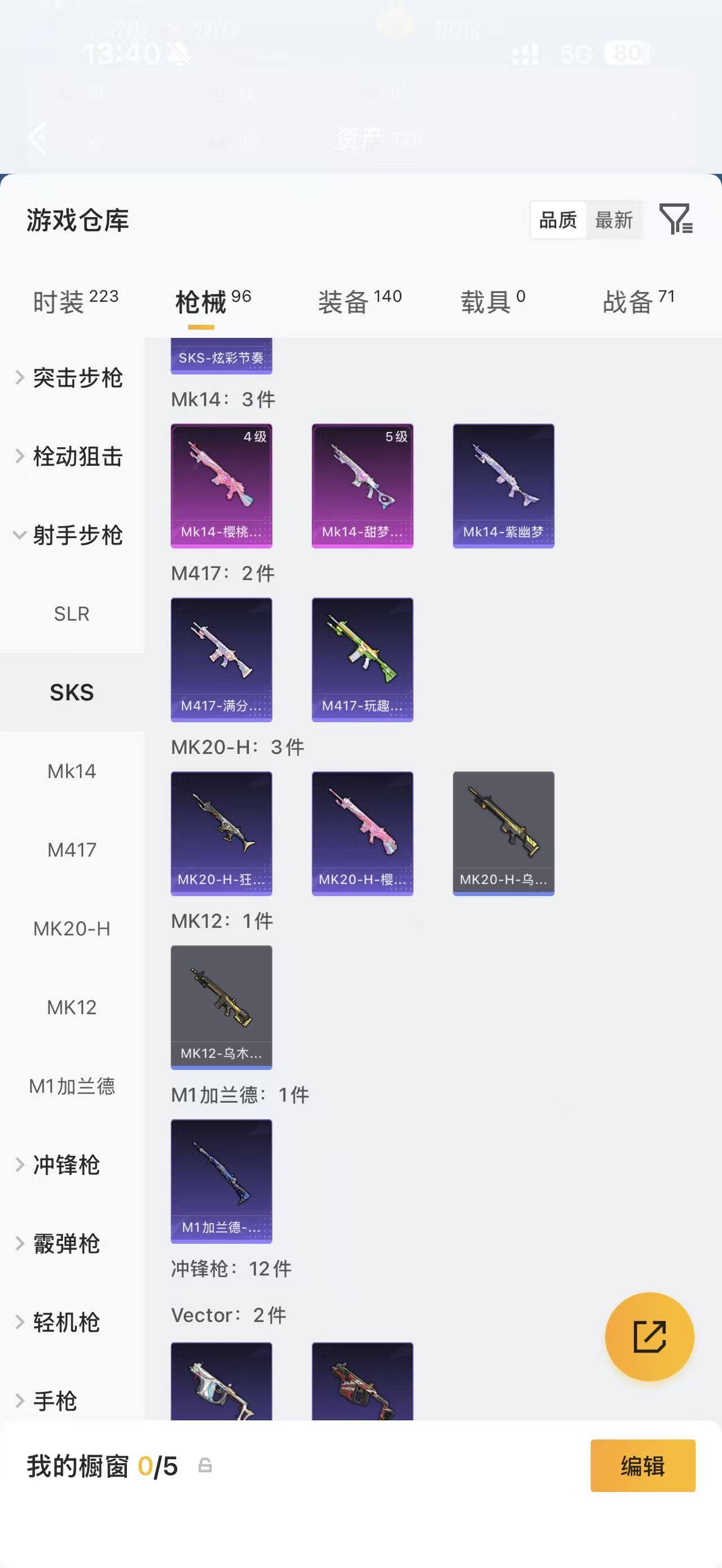
Task: Switch to the 装备 tab
Action: (360, 301)
